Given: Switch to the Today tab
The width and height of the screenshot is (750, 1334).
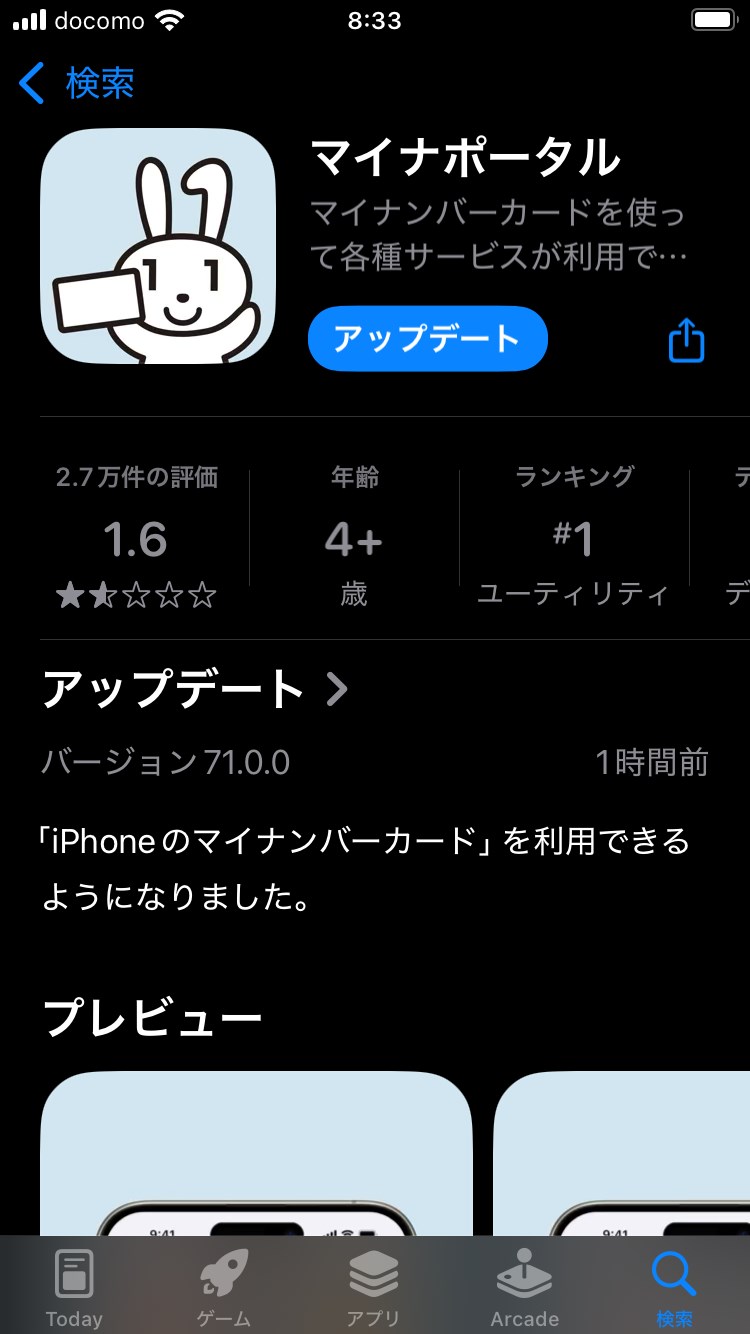Looking at the screenshot, I should coord(74,1285).
